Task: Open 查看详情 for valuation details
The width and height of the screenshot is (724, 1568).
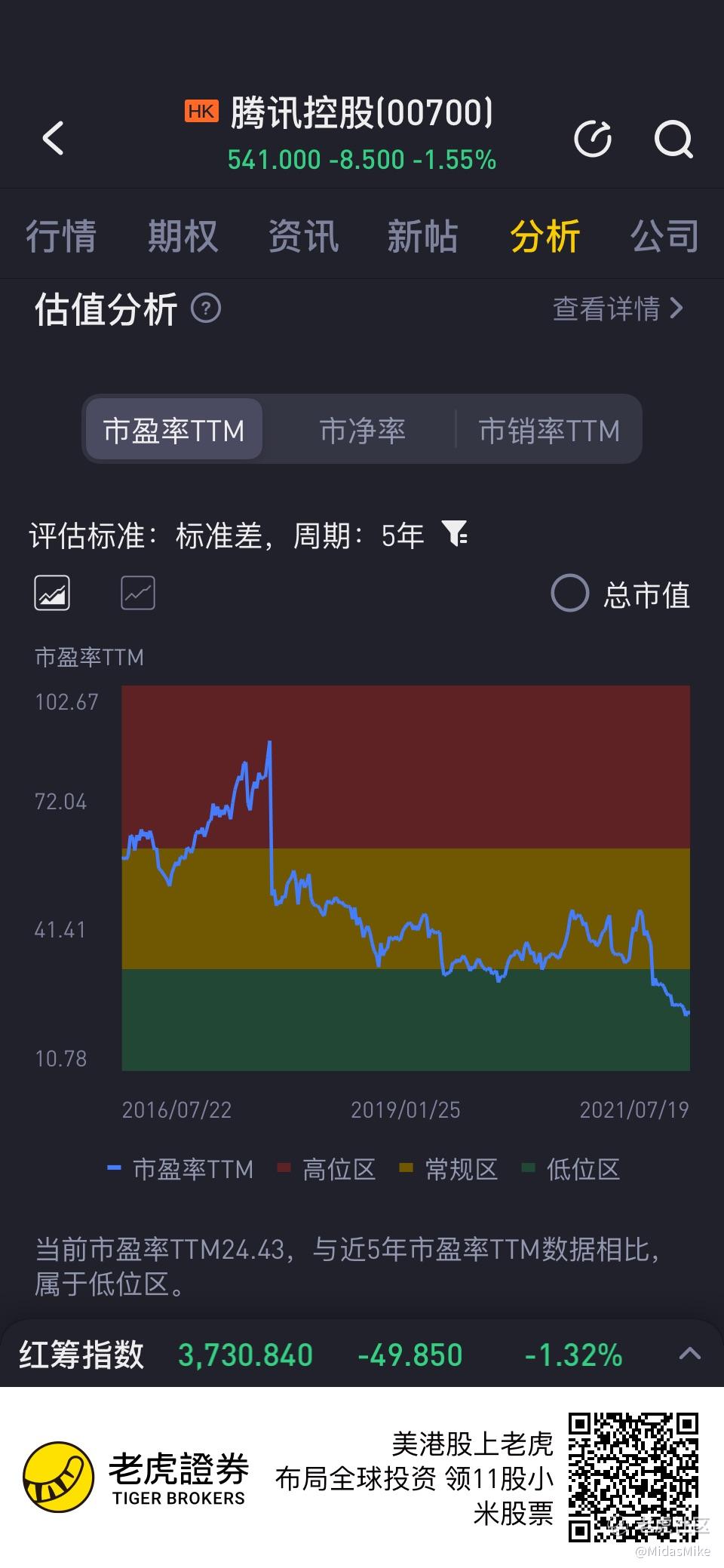Action: (618, 308)
